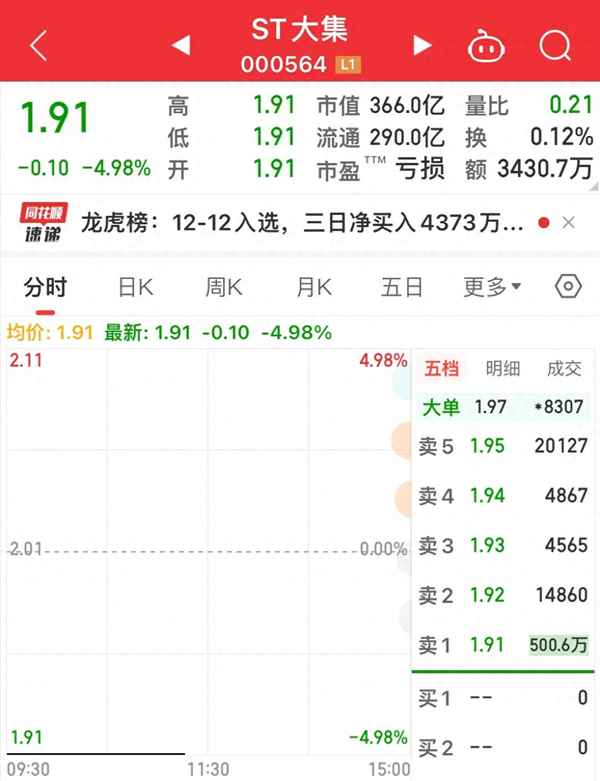Switch to the previous stock with left arrow
This screenshot has height=781, width=600.
[x=181, y=45]
